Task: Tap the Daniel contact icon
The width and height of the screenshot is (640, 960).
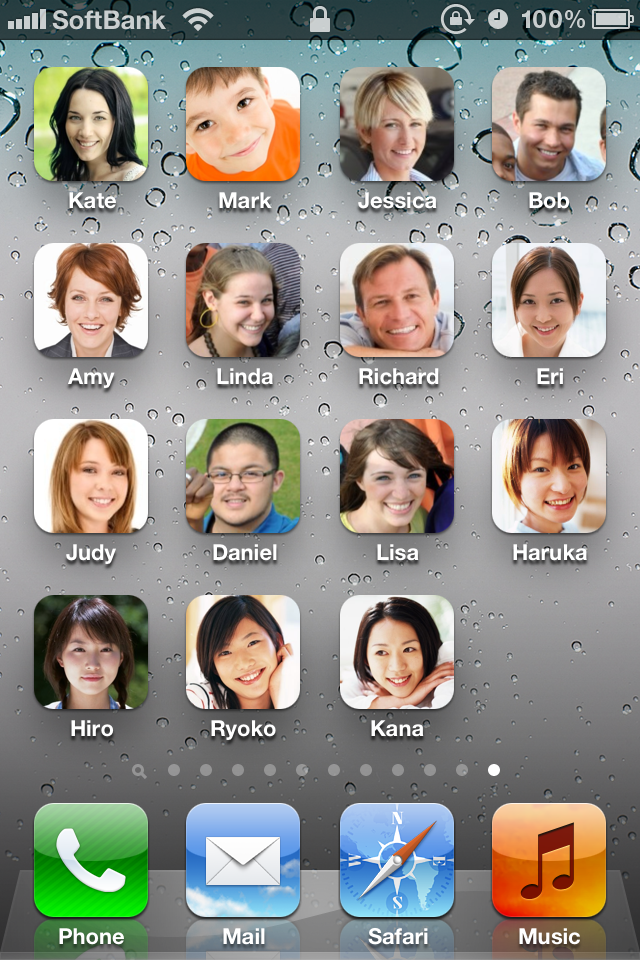Action: tap(243, 476)
